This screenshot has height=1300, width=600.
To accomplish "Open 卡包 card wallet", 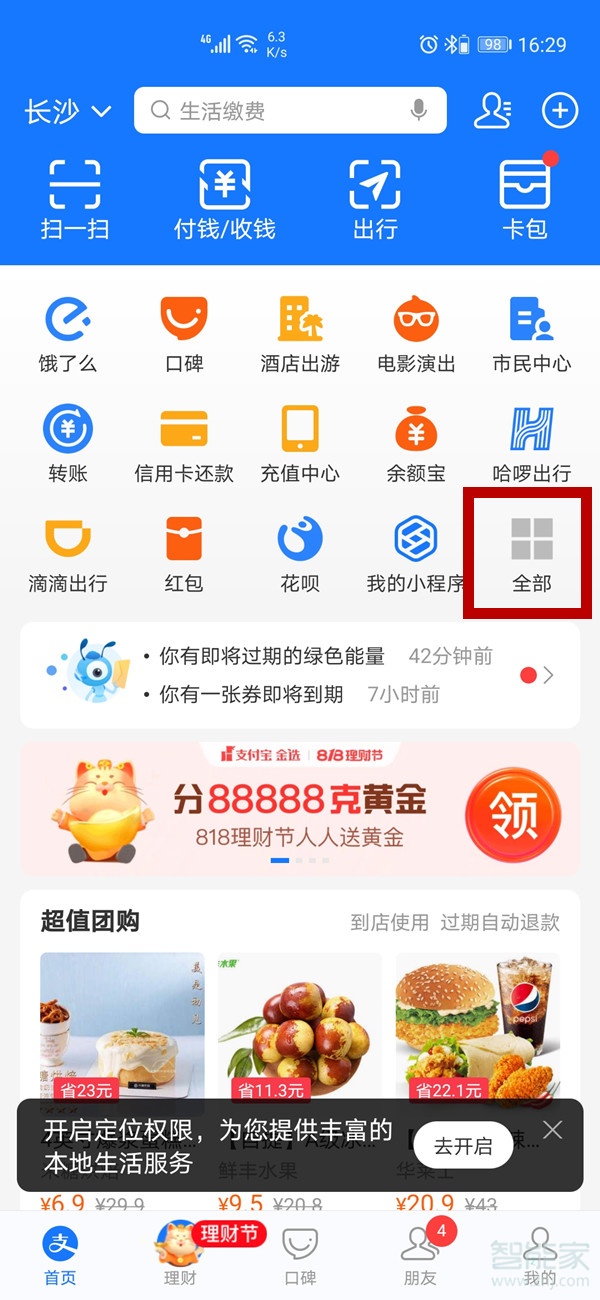I will coord(525,198).
